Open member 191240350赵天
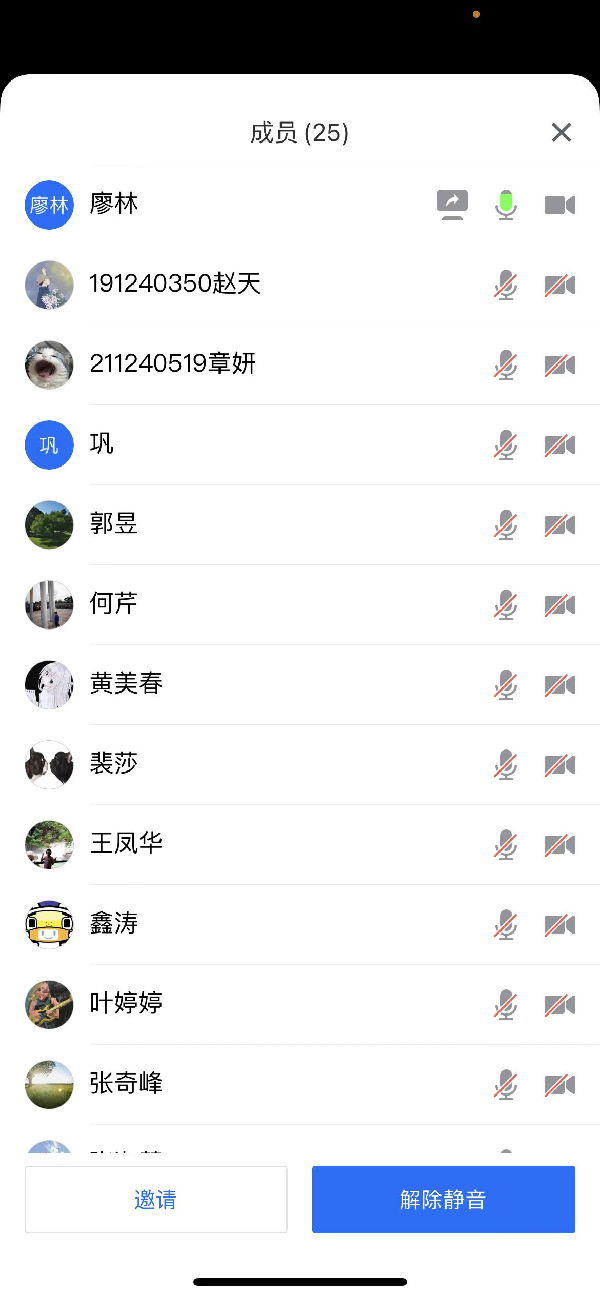The height and width of the screenshot is (1298, 600). pyautogui.click(x=175, y=284)
